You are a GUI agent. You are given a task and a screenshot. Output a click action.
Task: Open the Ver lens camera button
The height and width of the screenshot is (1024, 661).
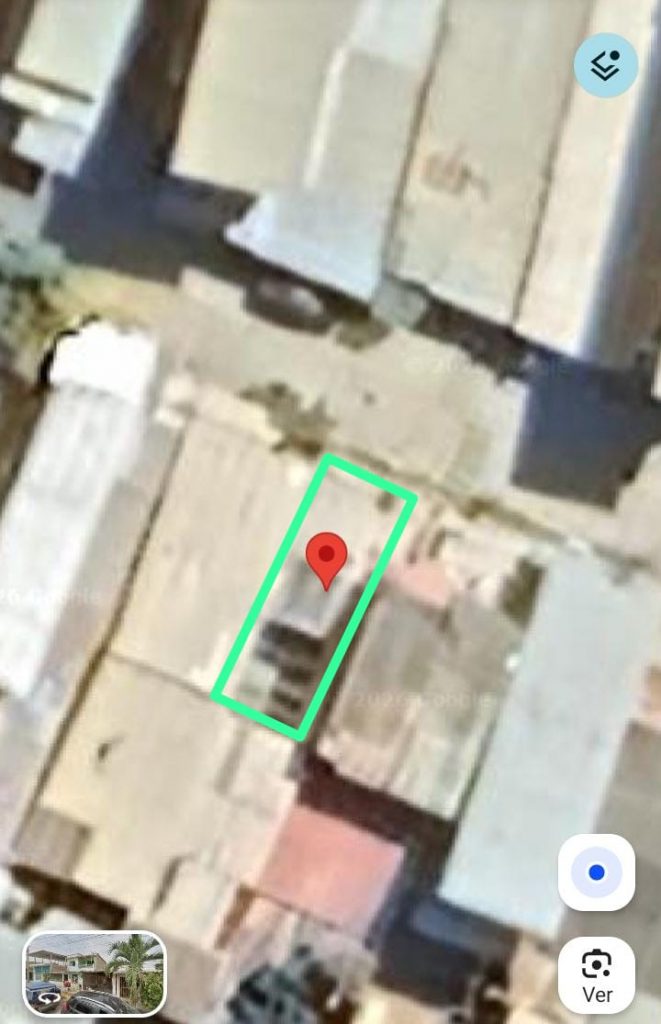(596, 975)
